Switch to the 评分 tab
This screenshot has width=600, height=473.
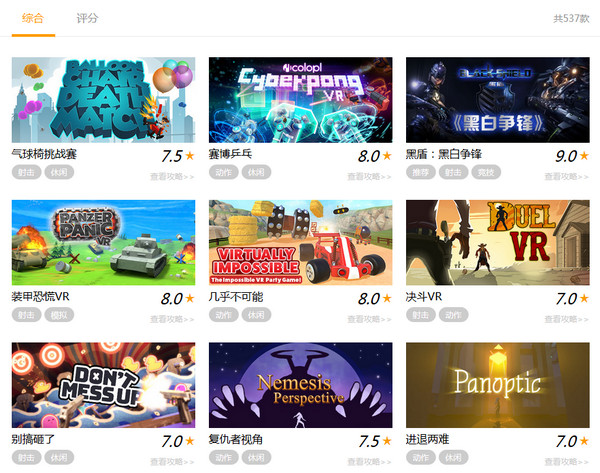[87, 18]
